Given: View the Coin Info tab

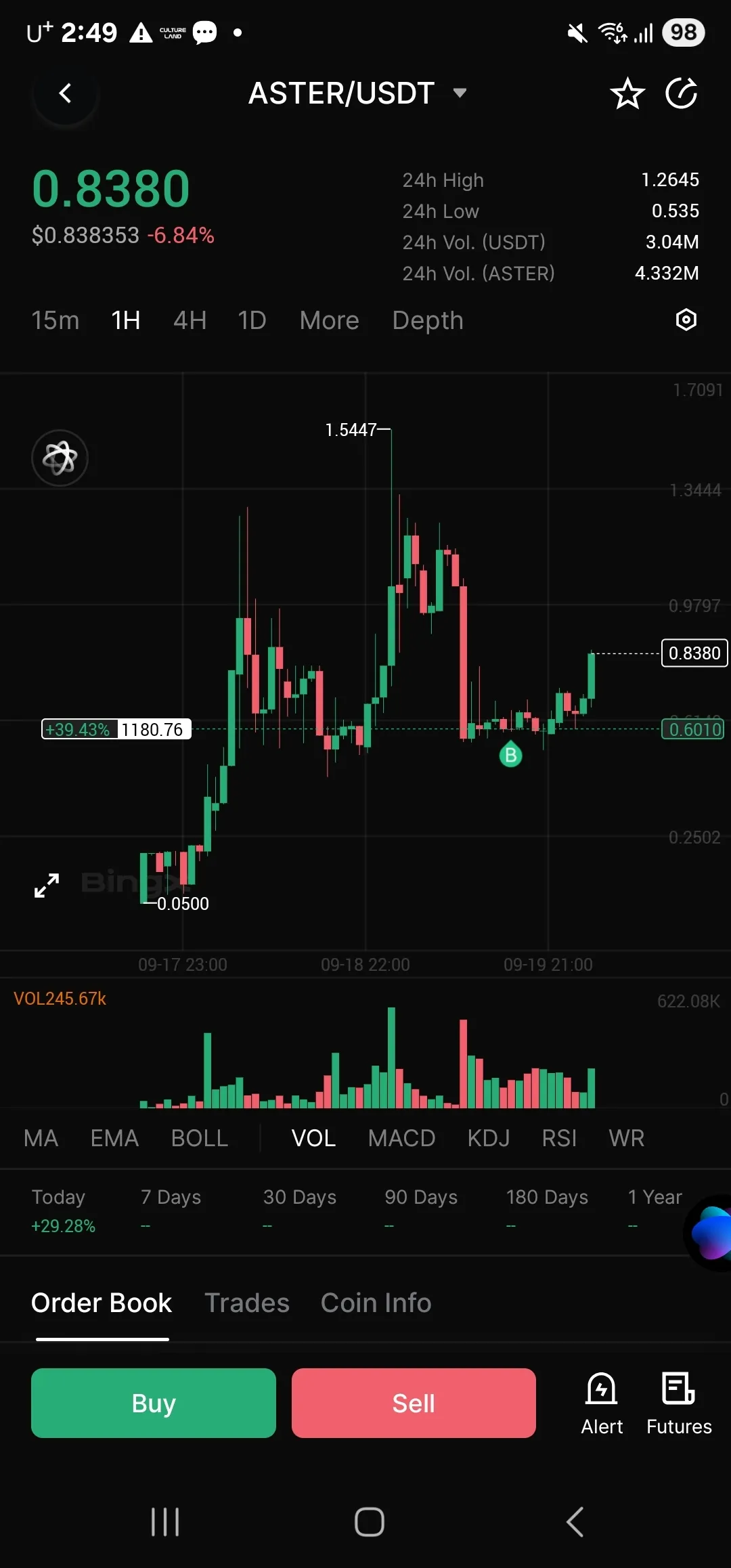Looking at the screenshot, I should click(376, 1303).
